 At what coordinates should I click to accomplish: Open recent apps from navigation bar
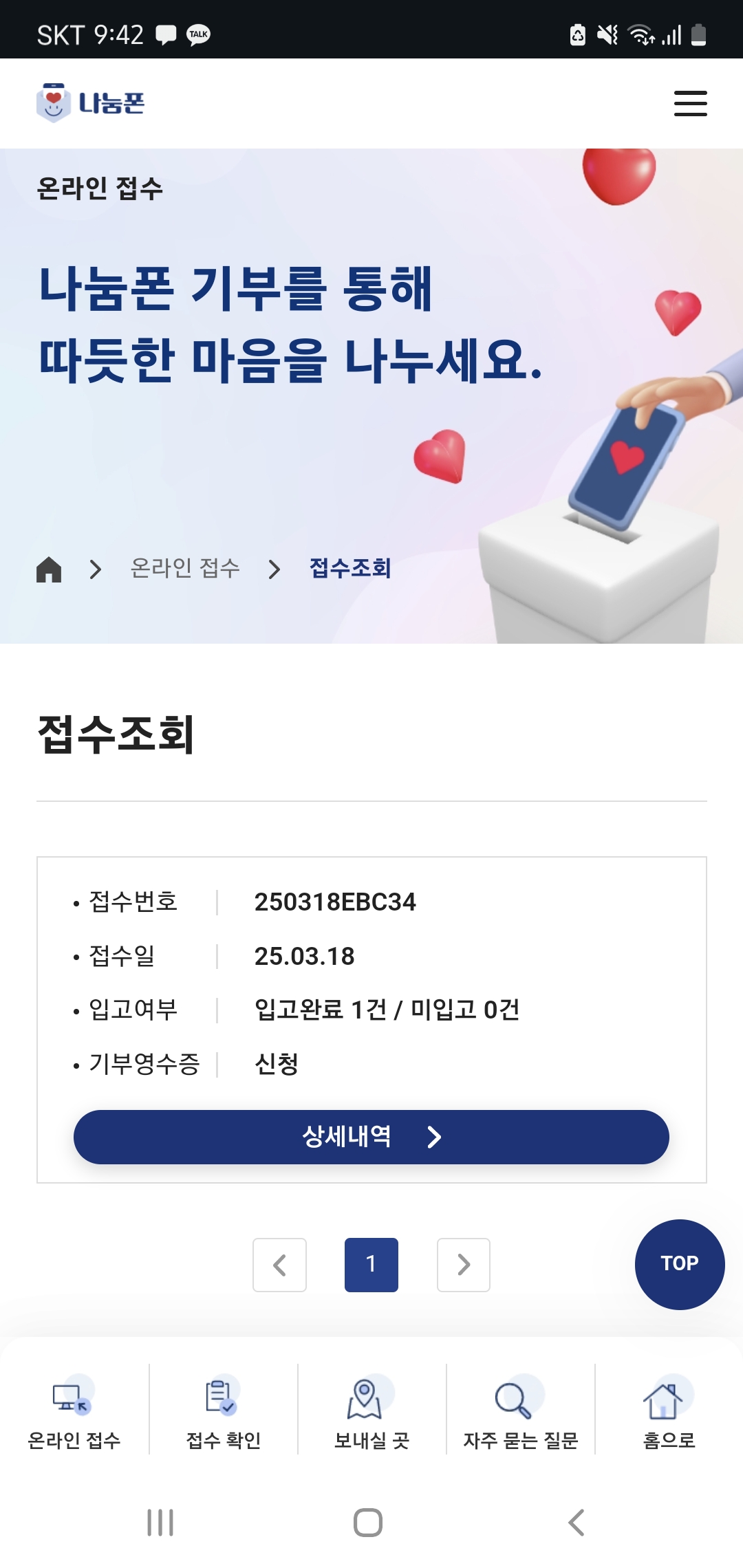(160, 1523)
